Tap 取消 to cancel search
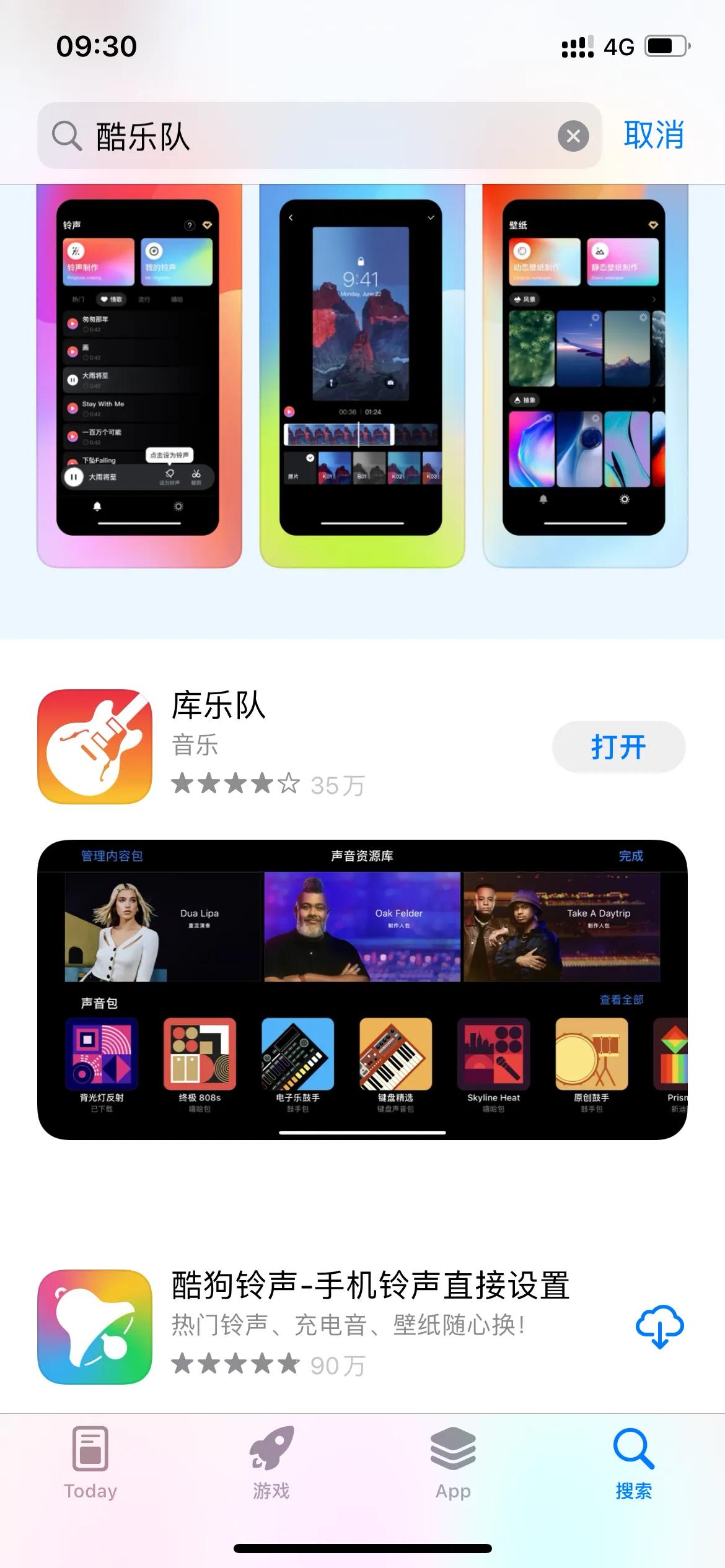Screen dimensions: 725x1568 click(x=654, y=135)
